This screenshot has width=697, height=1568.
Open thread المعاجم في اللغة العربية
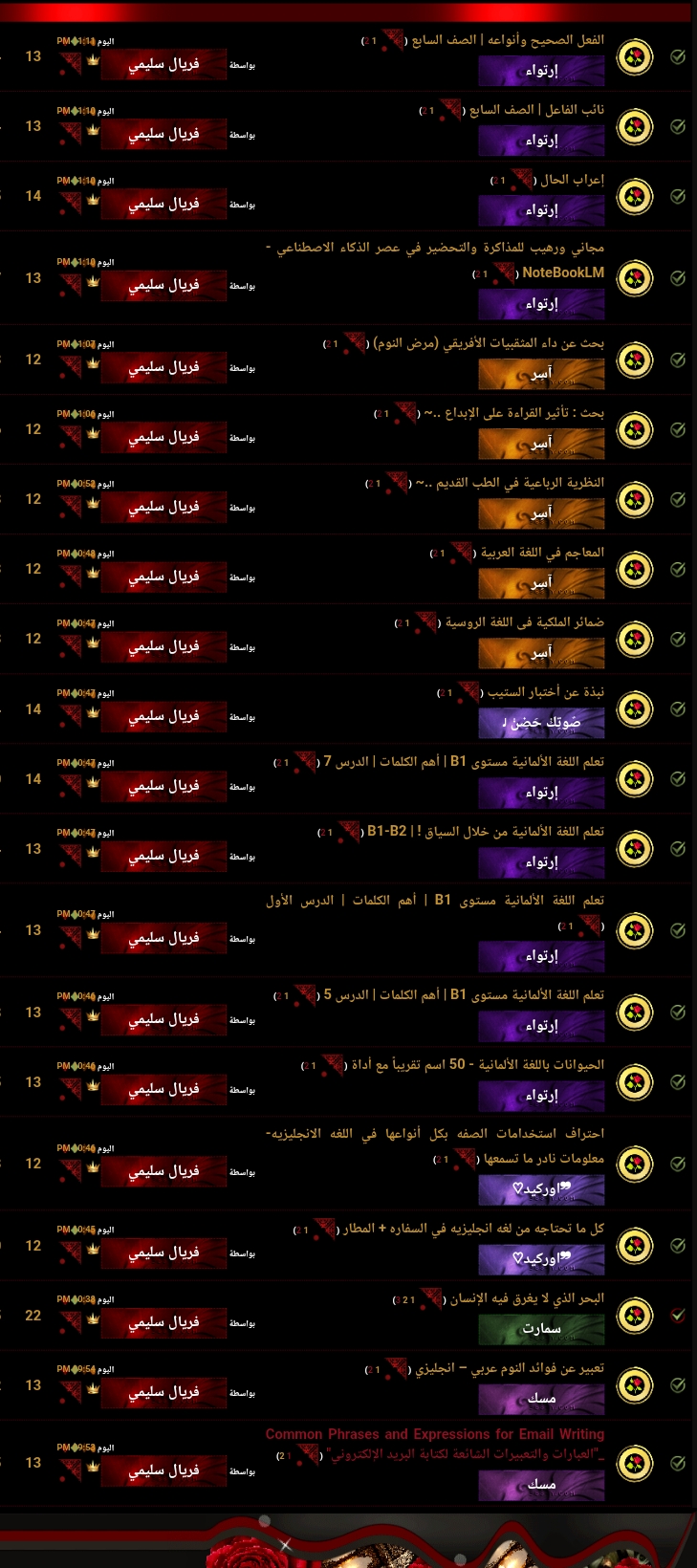click(542, 553)
